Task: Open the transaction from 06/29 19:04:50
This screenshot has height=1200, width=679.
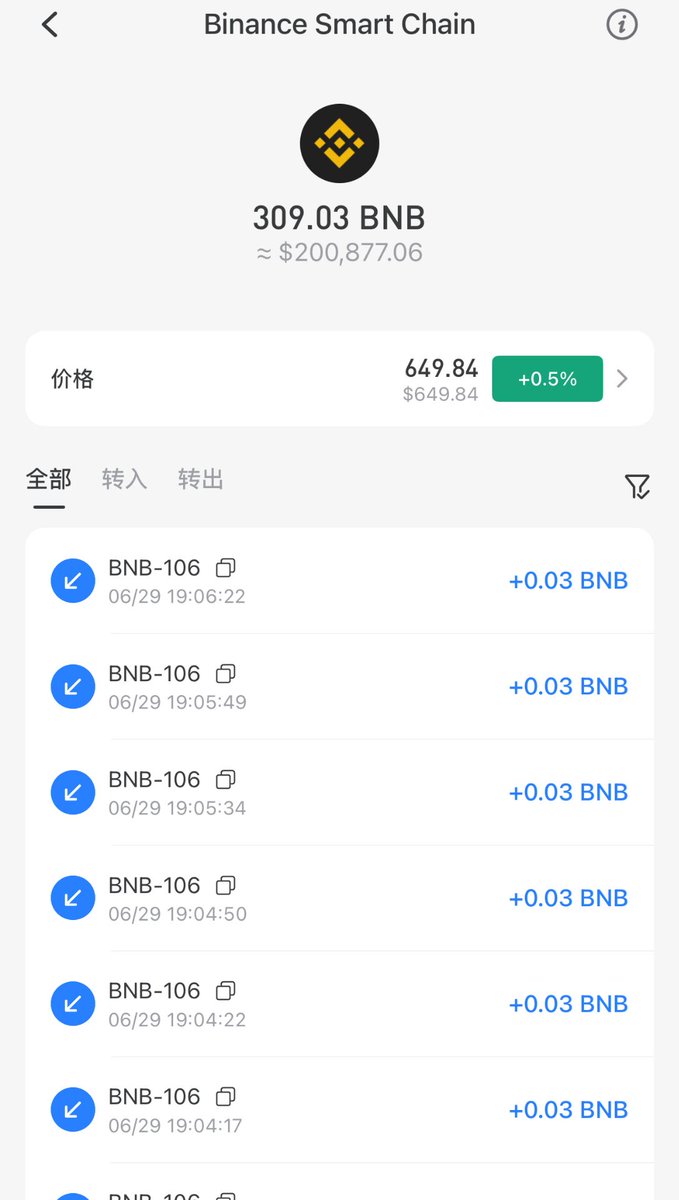Action: 339,898
